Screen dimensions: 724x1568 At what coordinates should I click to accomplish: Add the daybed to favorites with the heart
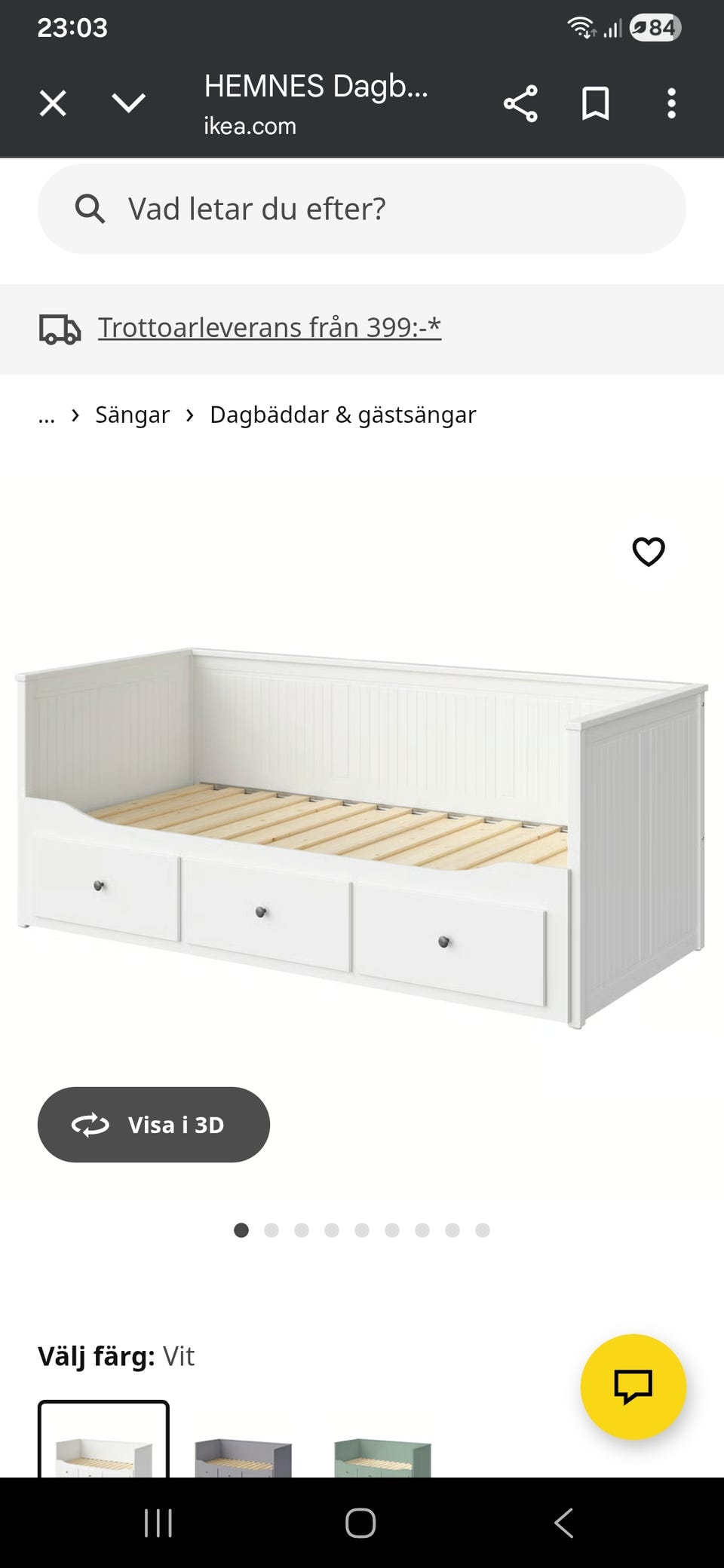649,552
